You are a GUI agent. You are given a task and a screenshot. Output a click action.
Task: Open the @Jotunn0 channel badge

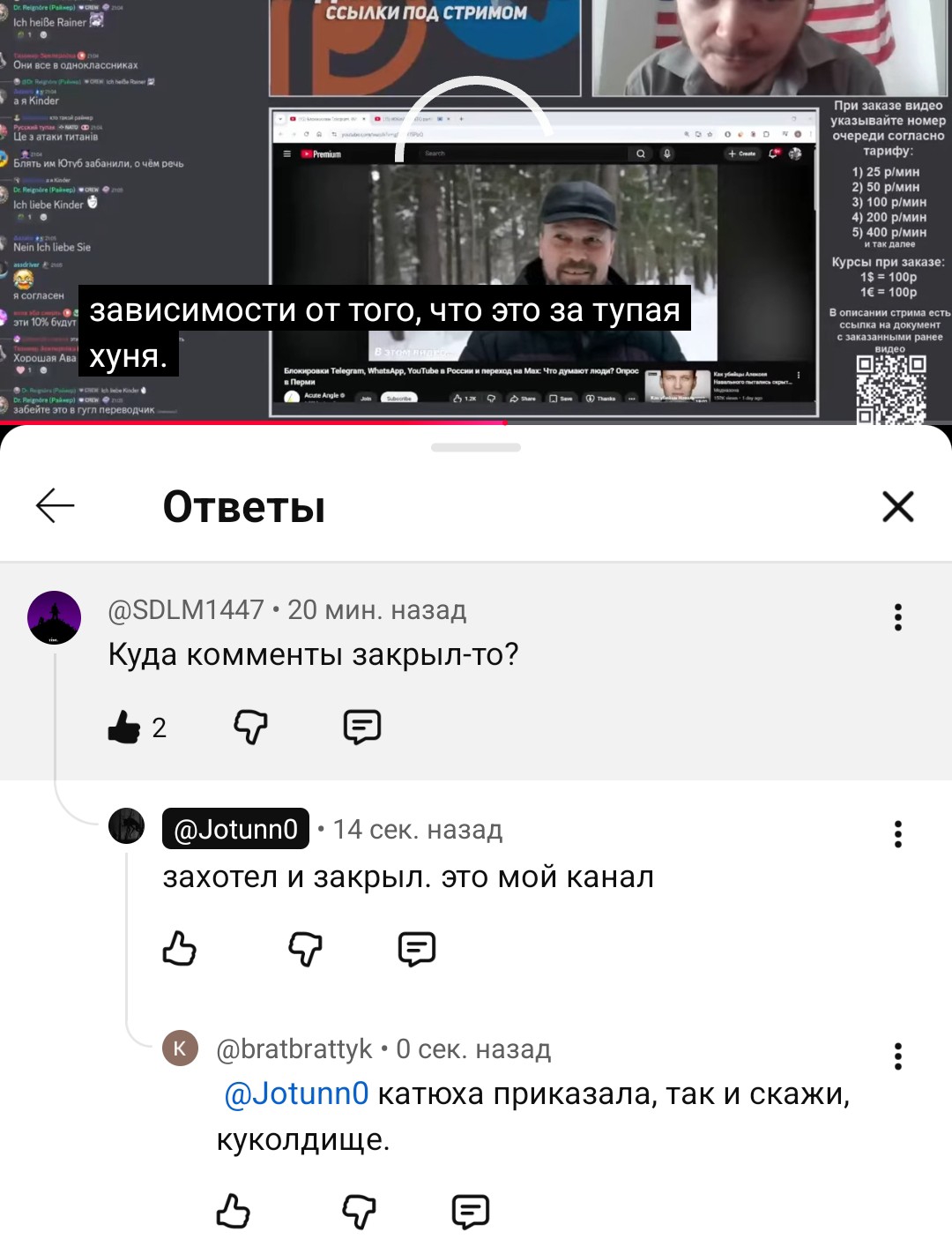235,829
